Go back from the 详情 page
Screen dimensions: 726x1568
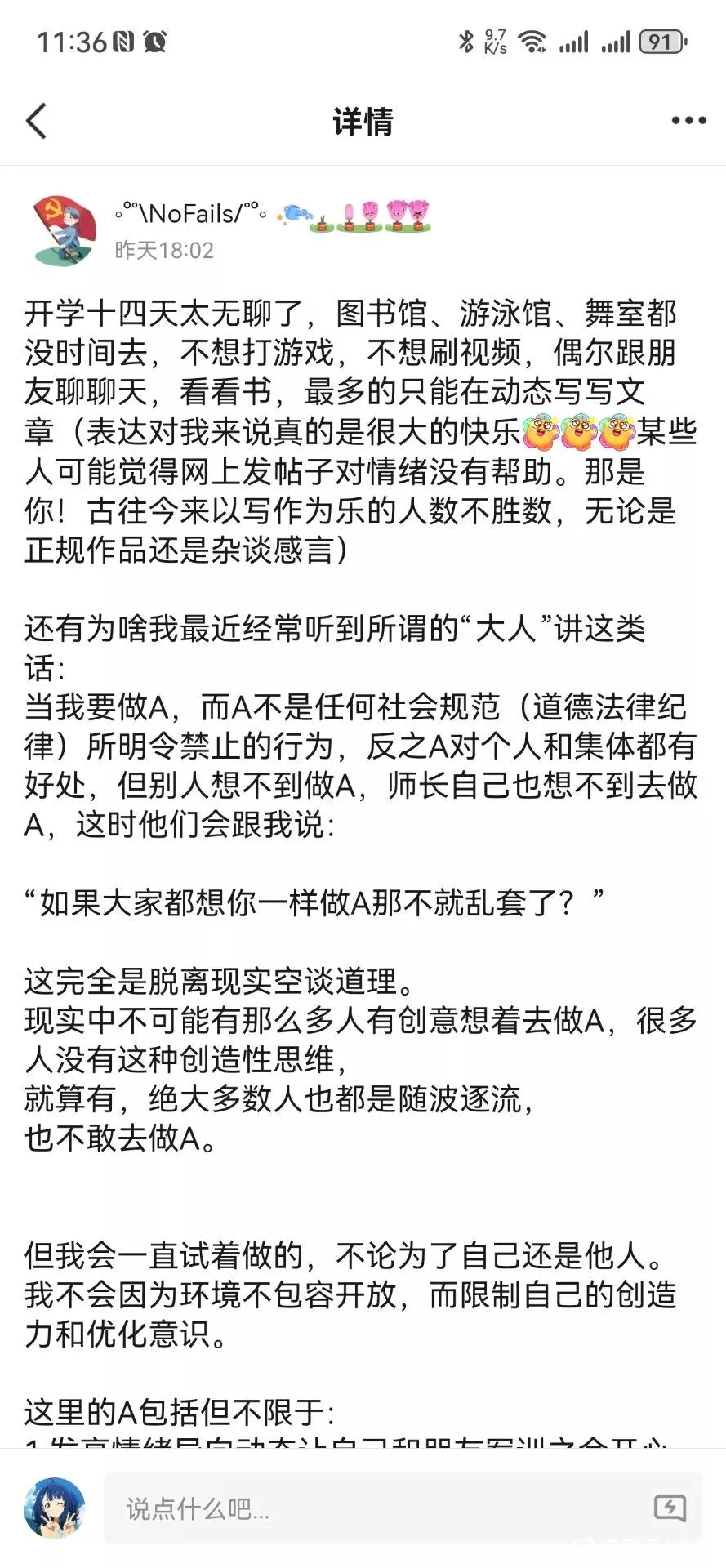pos(37,122)
